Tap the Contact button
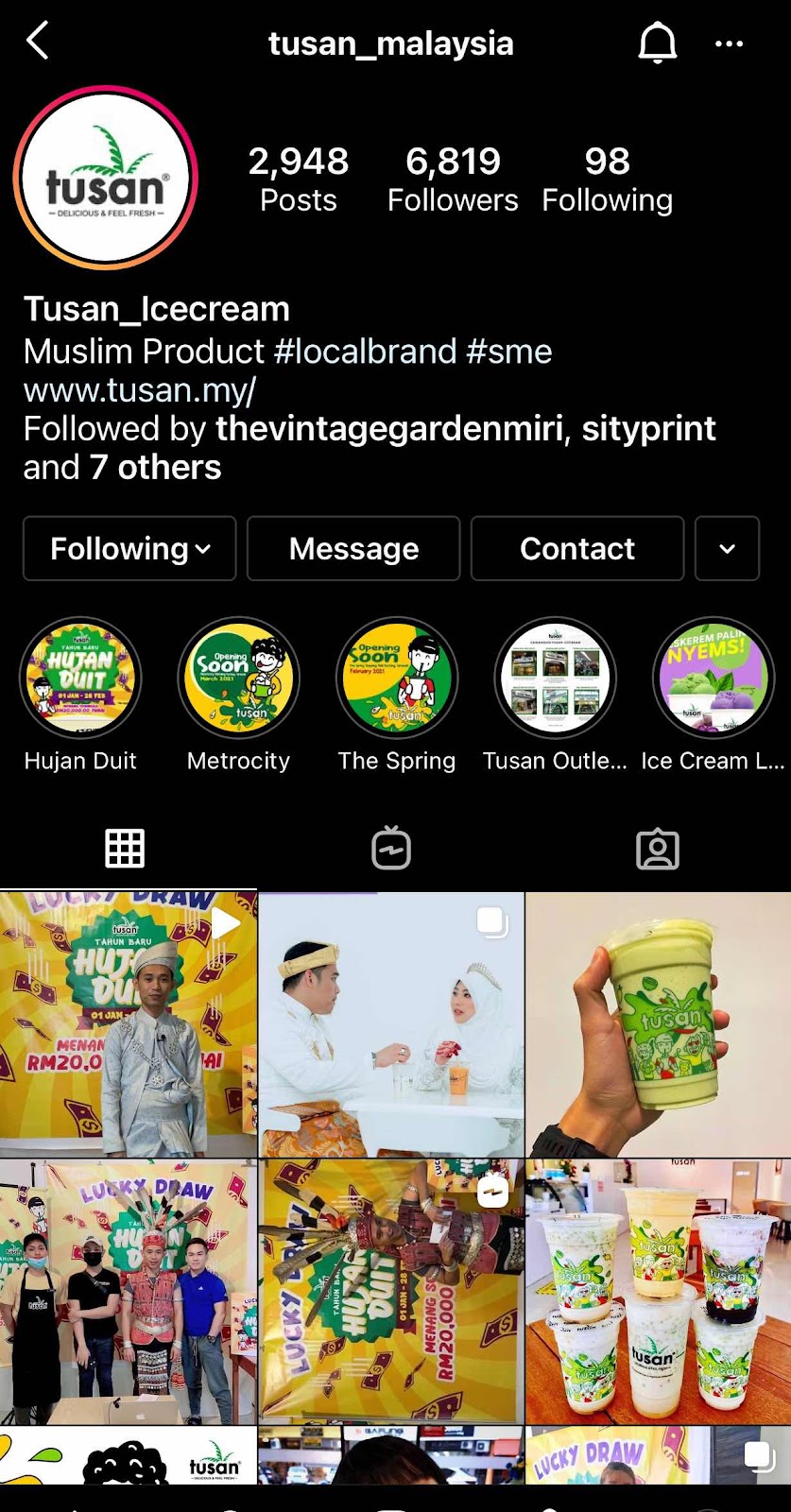The width and height of the screenshot is (791, 1512). 577,548
